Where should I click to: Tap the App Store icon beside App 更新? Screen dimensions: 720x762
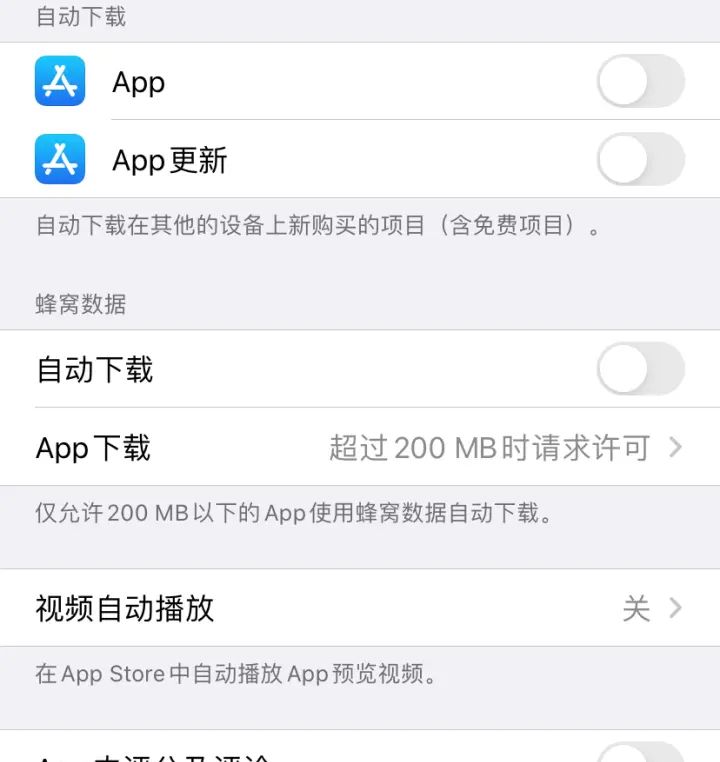click(x=58, y=160)
